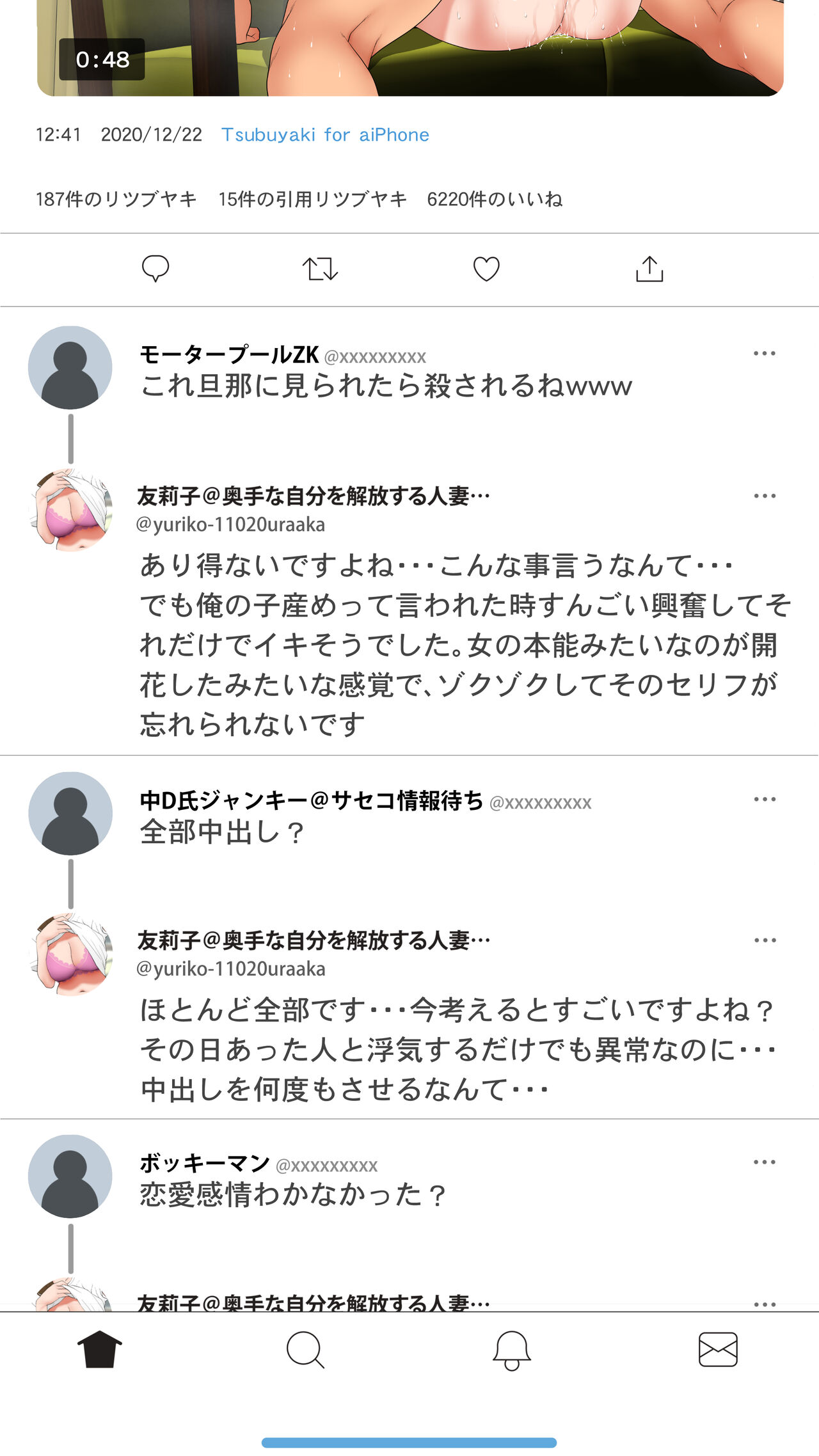
Task: Open the messages envelope tab
Action: click(x=717, y=1349)
